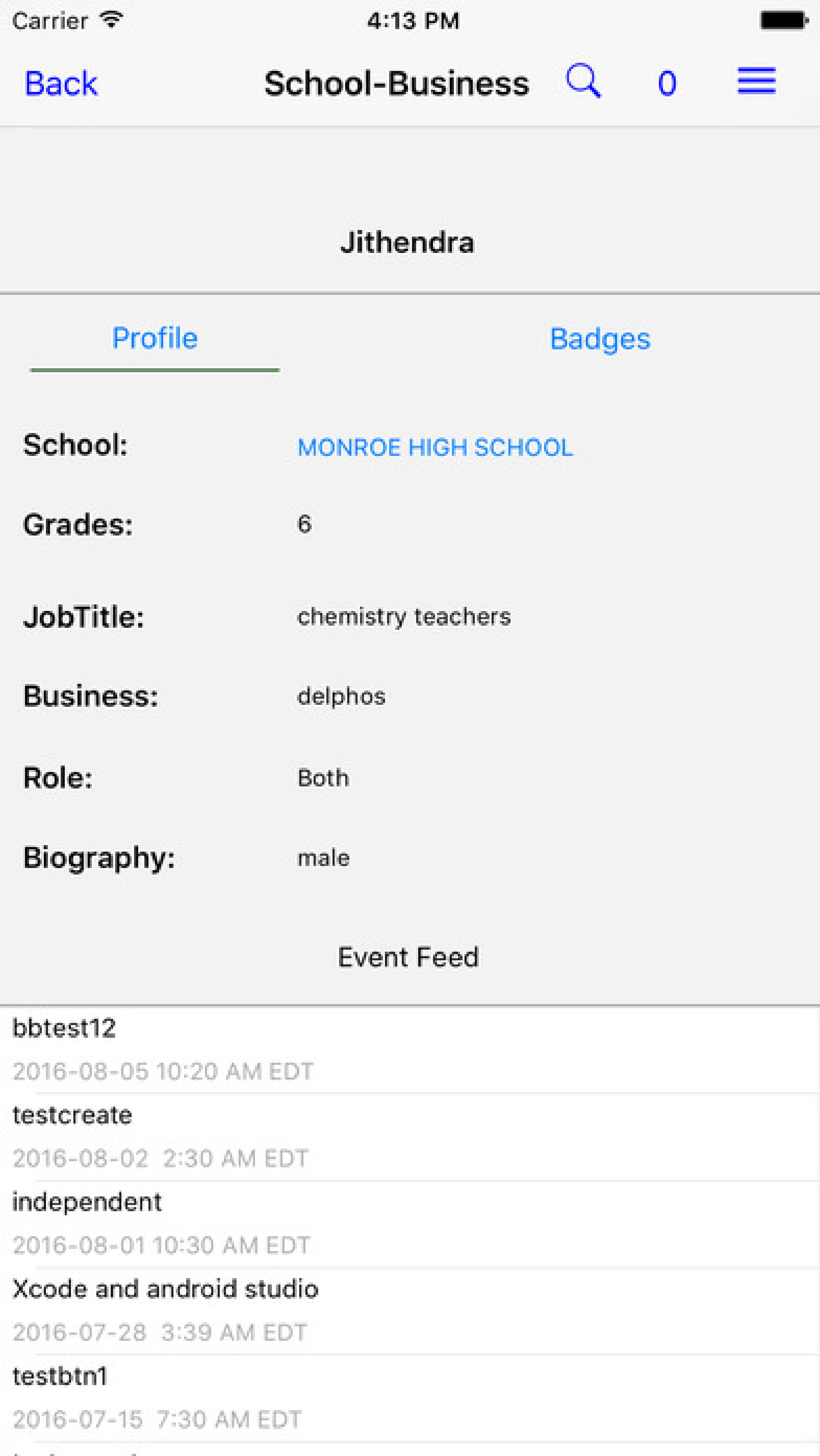View the testbtn1 event details
Screen dimensions: 820x1456
click(410, 1397)
